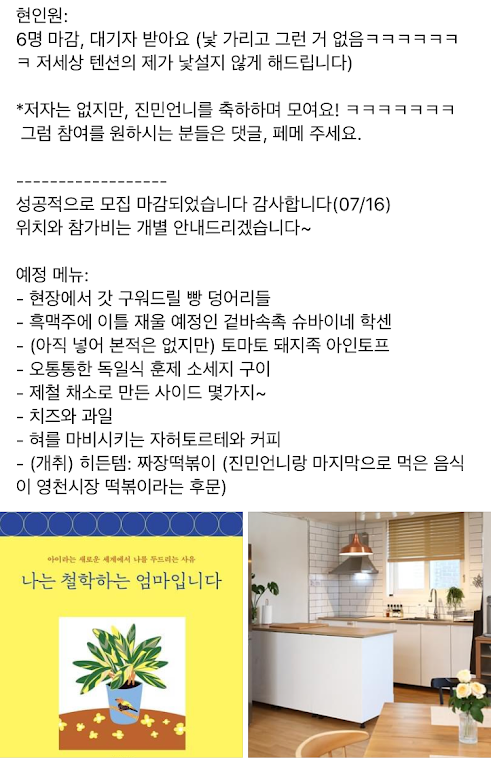Open the kitchen photo in the post
Viewport: 491px width, 763px height.
point(369,635)
